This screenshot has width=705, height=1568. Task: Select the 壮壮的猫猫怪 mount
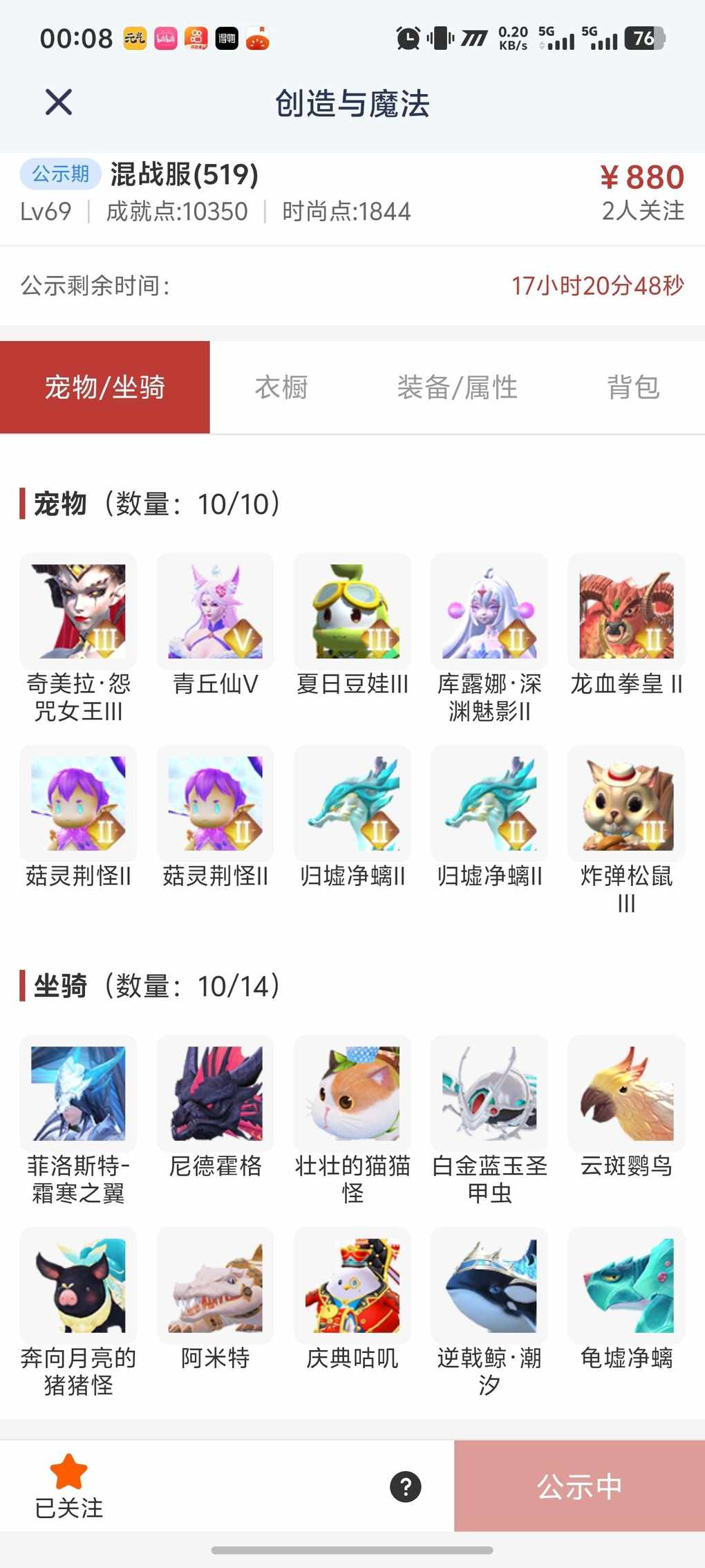pos(352,1094)
